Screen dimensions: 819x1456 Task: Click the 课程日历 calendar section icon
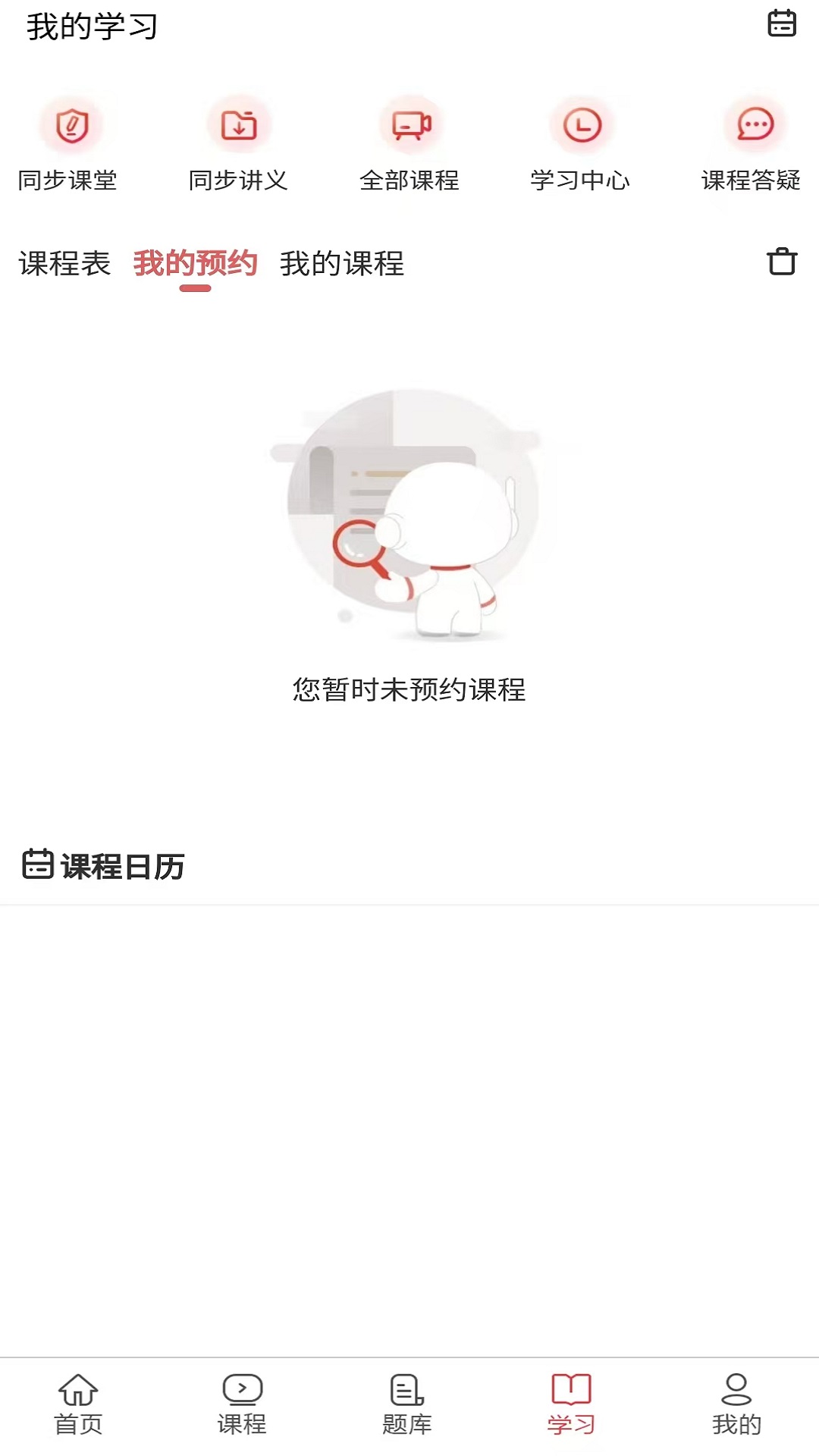click(x=39, y=864)
